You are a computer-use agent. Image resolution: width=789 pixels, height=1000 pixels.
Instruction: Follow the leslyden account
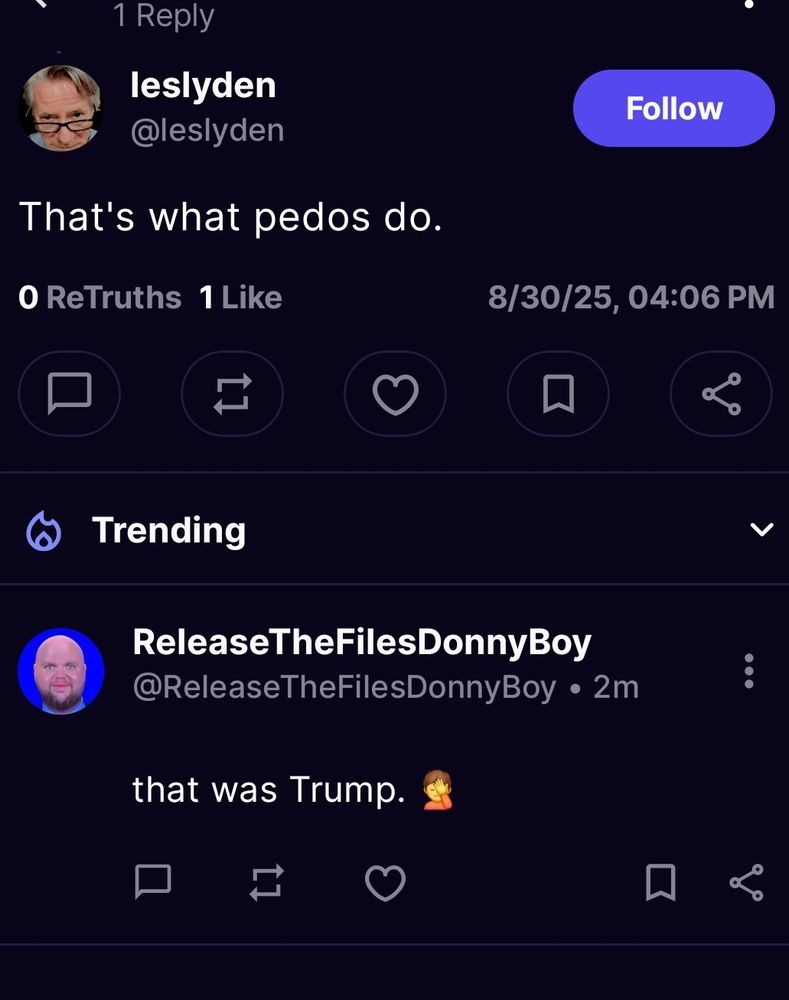pos(673,108)
